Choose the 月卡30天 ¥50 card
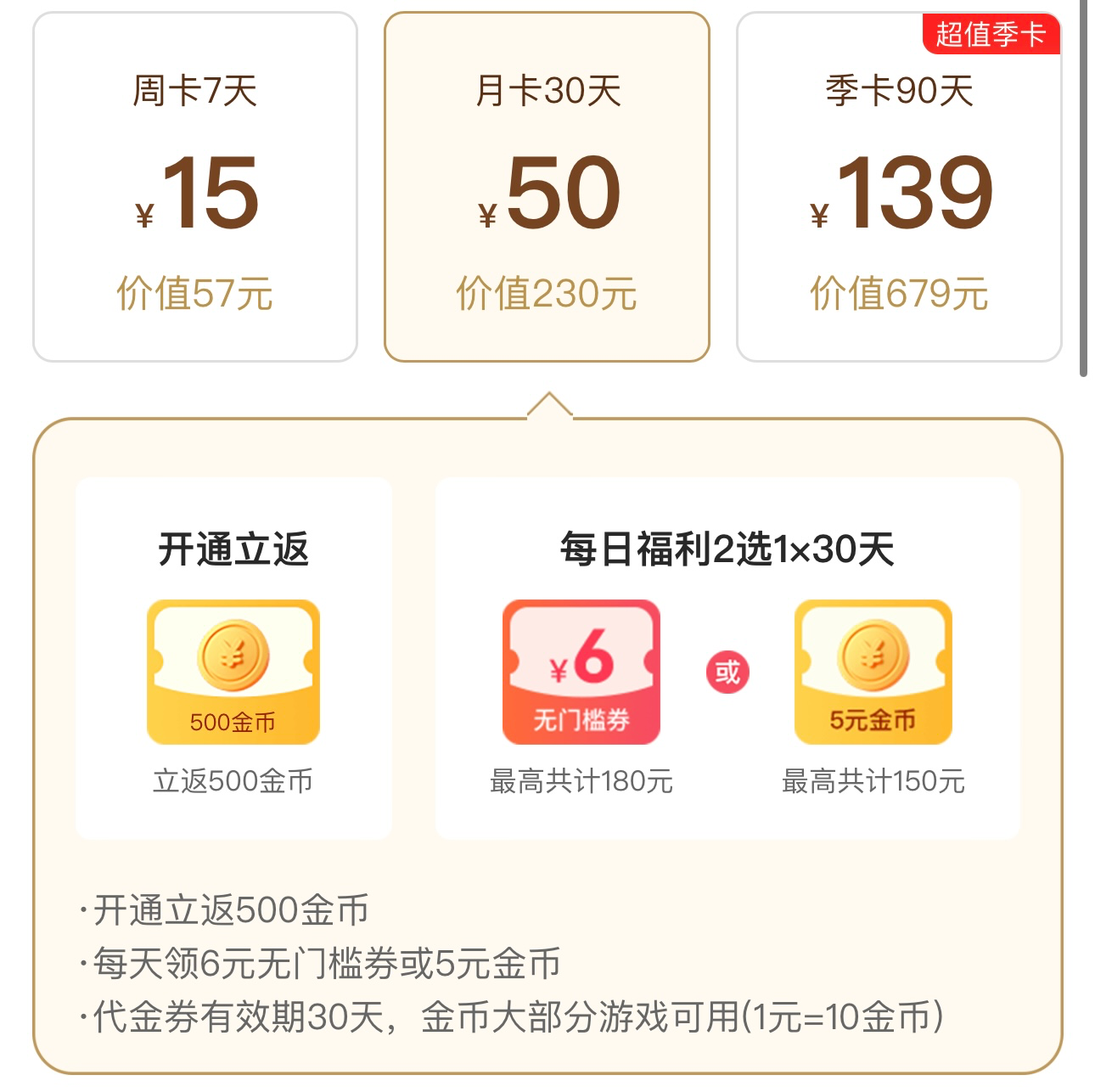Screen dimensions: 1095x1092 click(x=547, y=187)
